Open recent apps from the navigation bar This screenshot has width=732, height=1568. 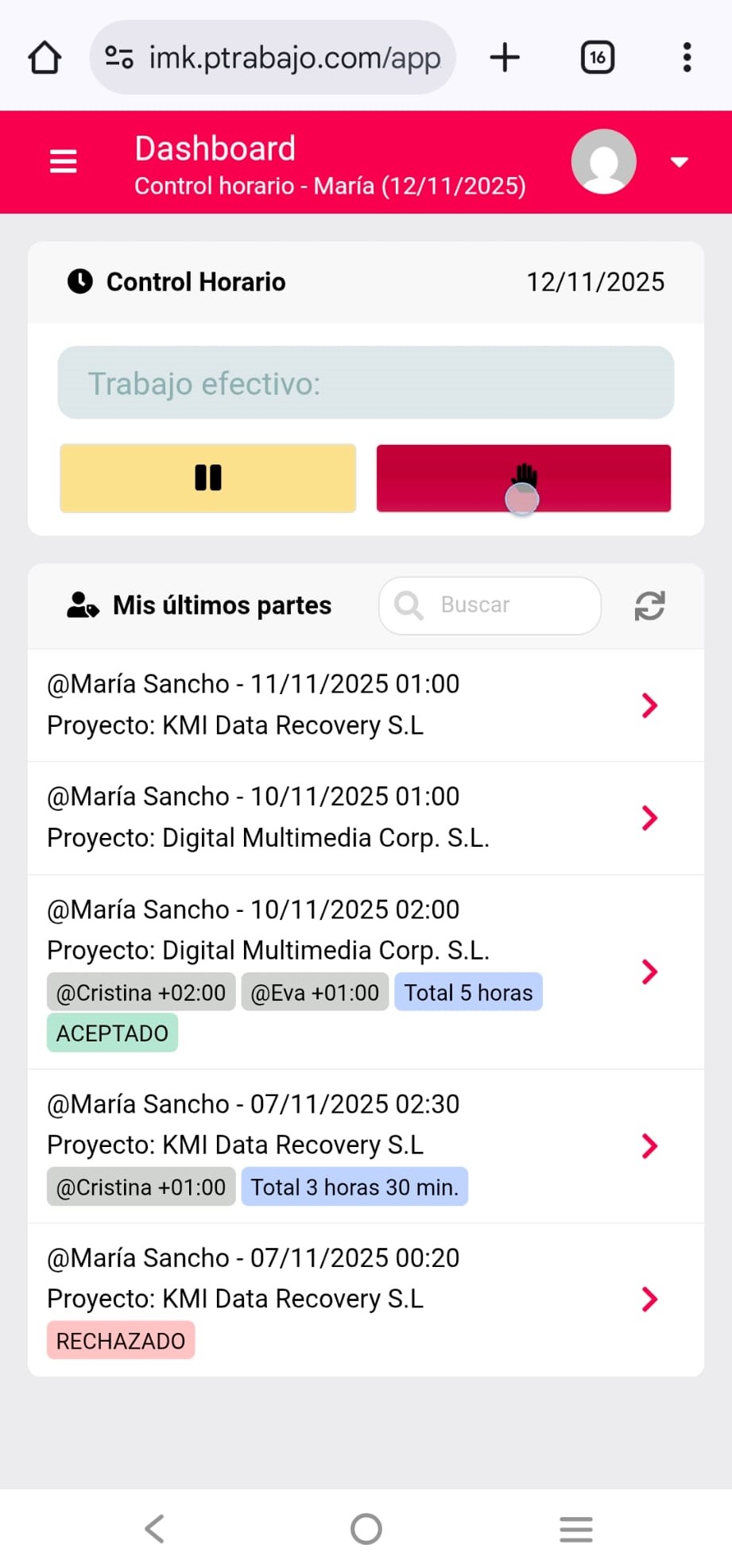point(576,1528)
